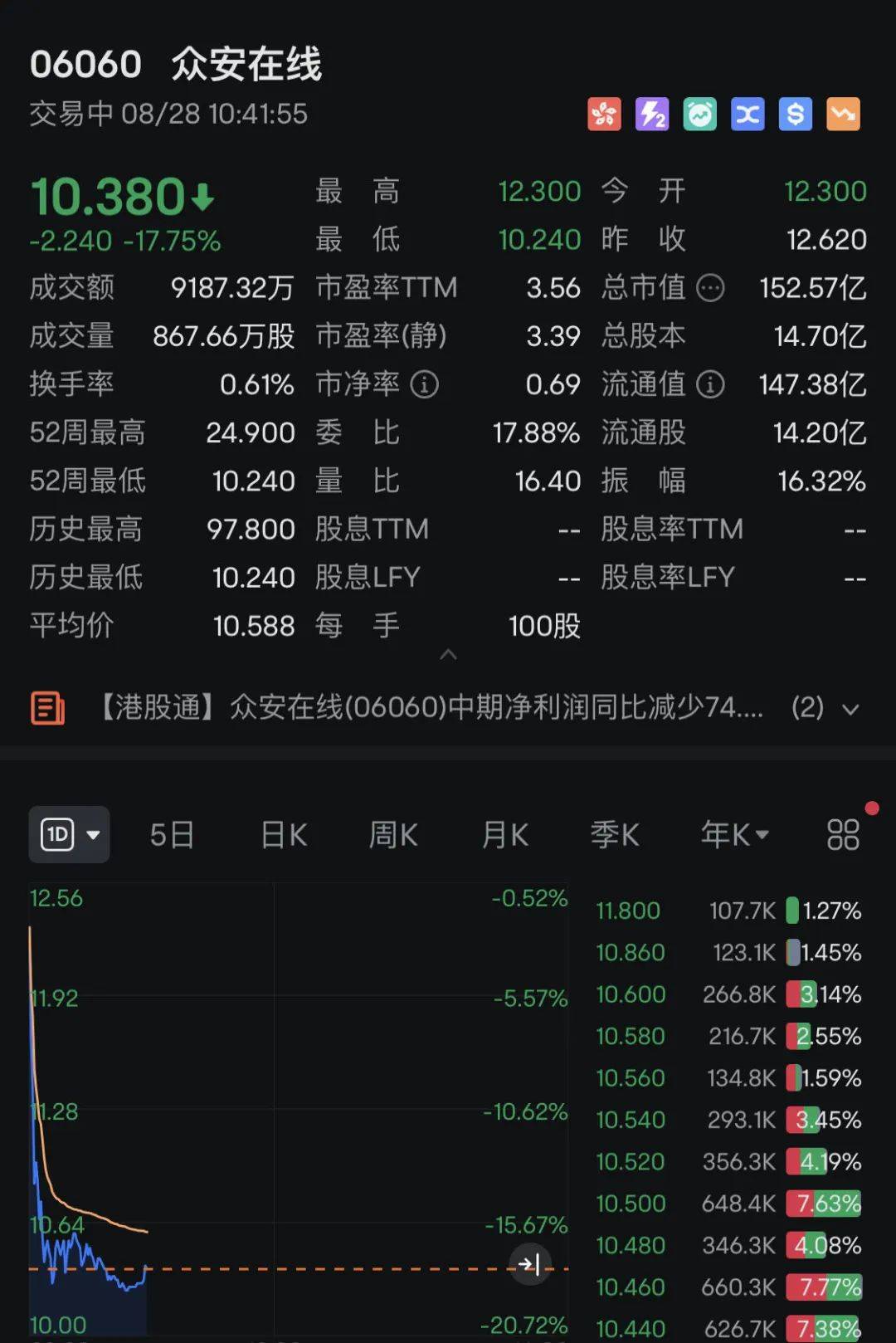This screenshot has width=896, height=1343.
Task: Open the short selling trend icon
Action: (843, 114)
